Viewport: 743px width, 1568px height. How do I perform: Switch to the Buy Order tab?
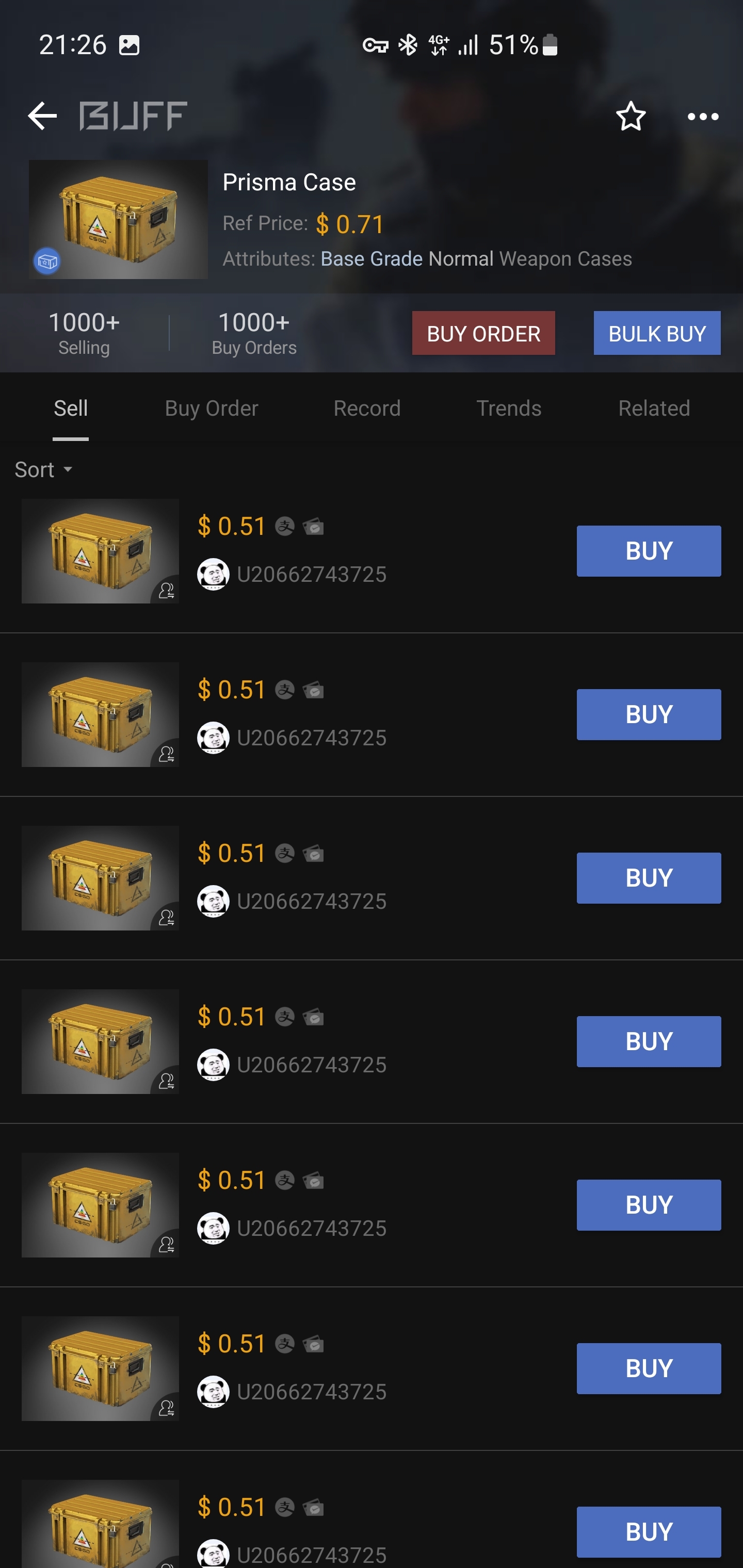coord(212,408)
